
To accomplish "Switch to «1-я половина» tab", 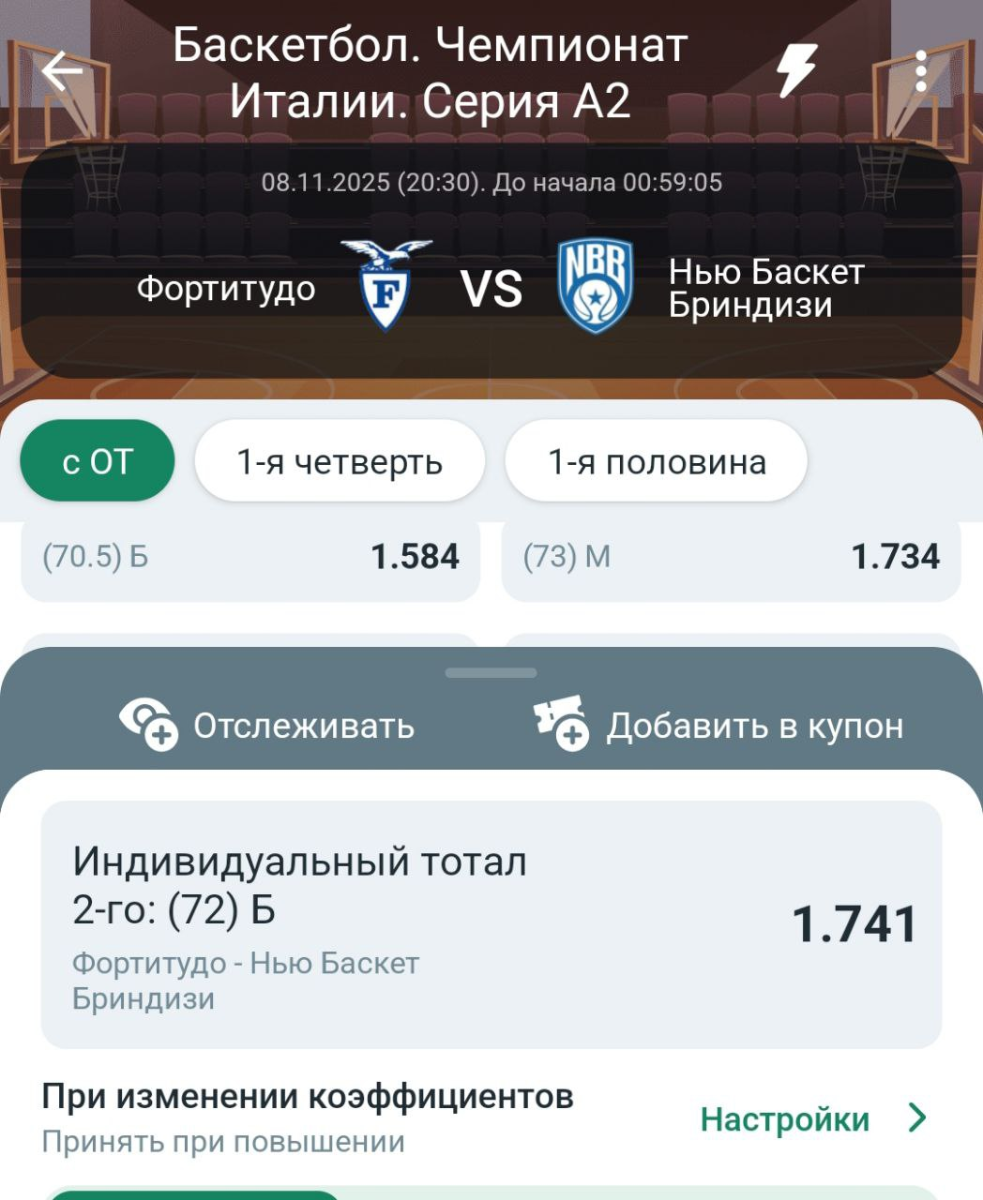I will click(656, 462).
